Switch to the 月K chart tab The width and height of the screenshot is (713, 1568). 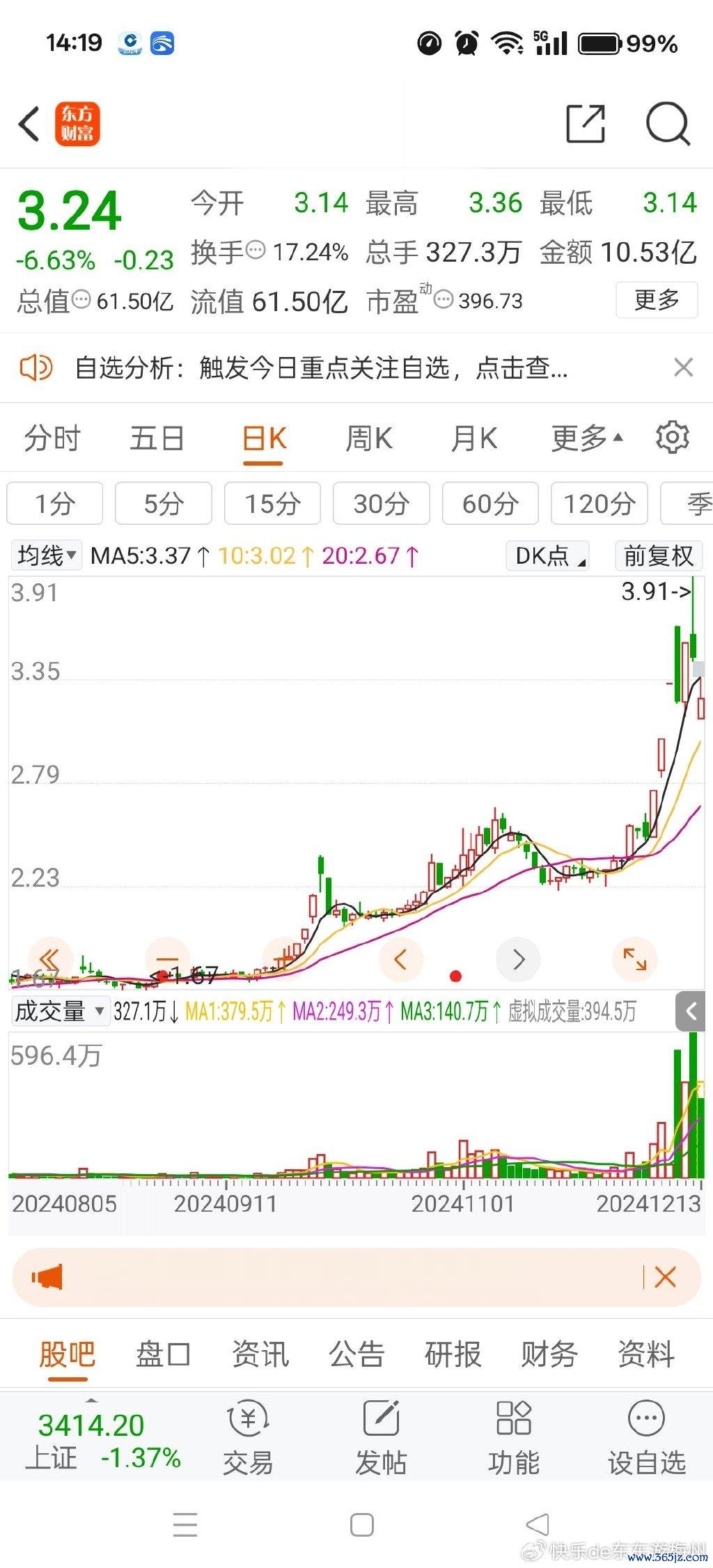click(x=474, y=438)
